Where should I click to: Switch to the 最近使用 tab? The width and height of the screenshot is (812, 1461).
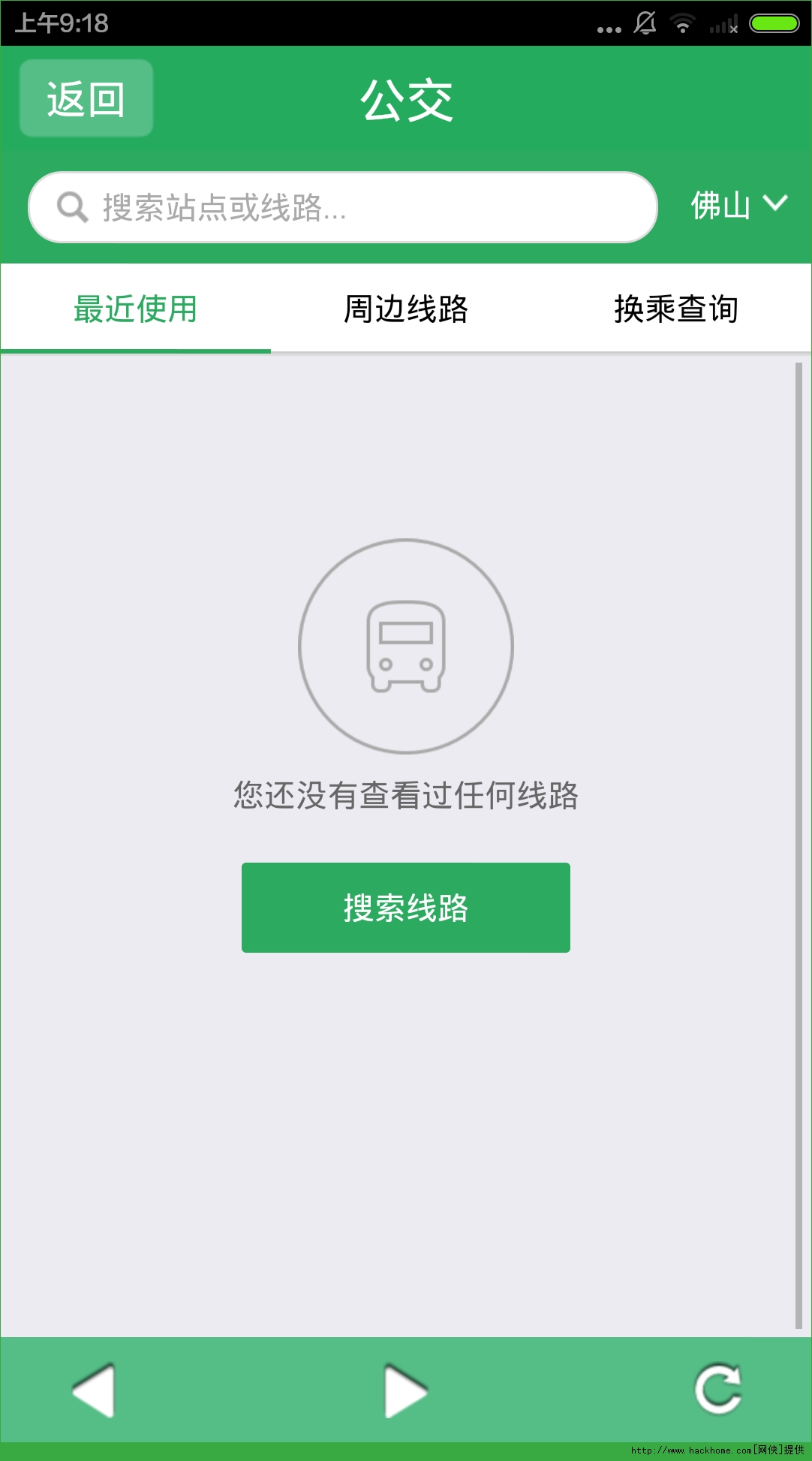pos(135,309)
